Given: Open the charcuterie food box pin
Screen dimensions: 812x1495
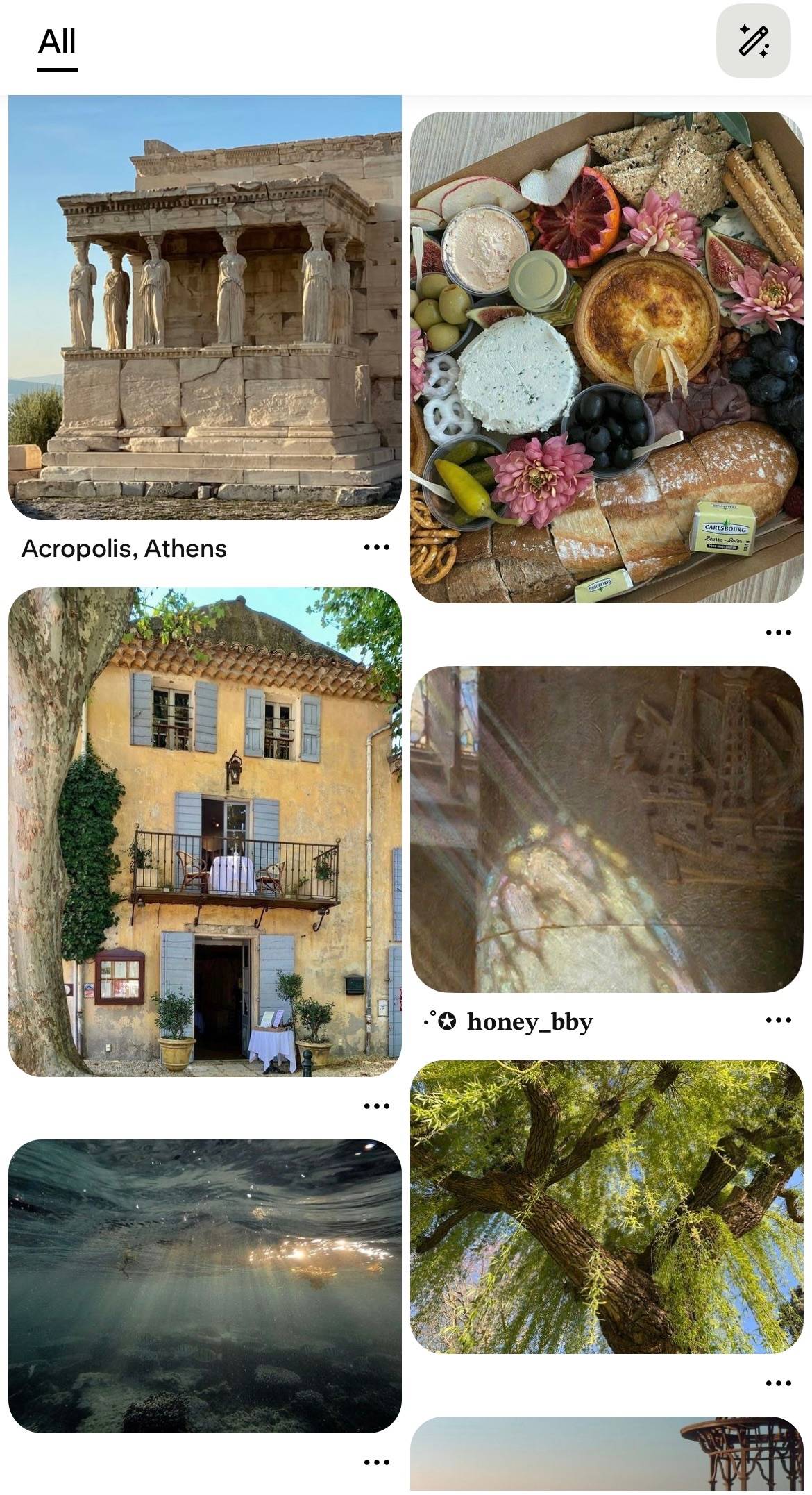Looking at the screenshot, I should (x=607, y=358).
